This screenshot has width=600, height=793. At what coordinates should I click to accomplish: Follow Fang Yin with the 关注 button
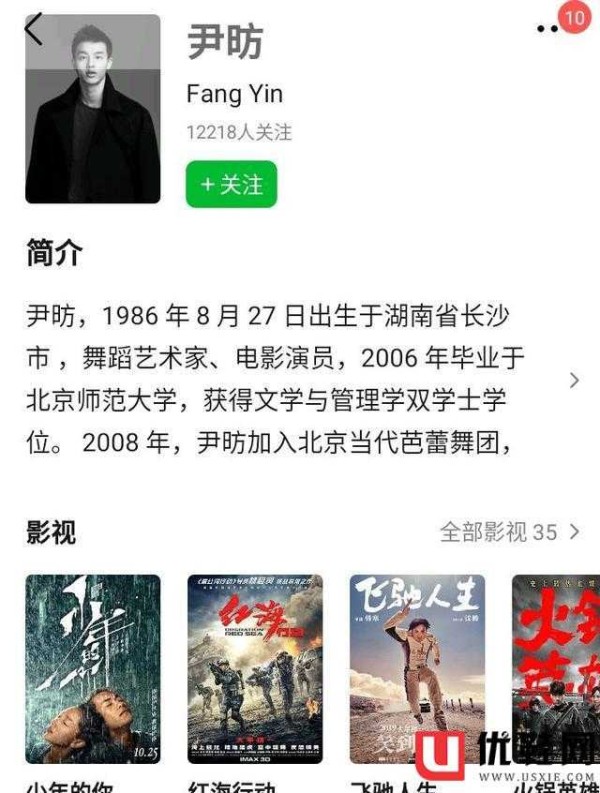click(231, 185)
